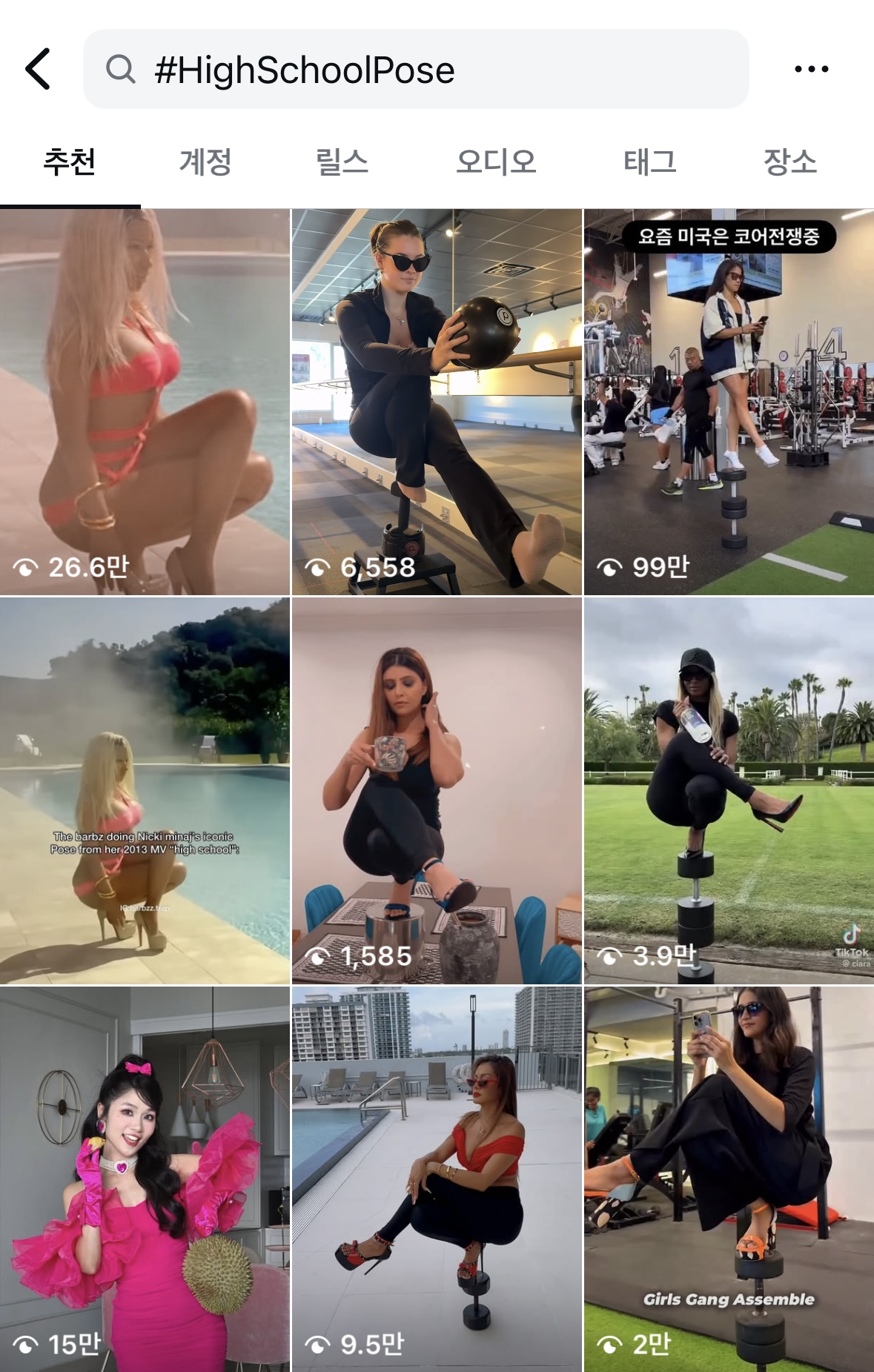Open the reel with 26.6만 views
Image resolution: width=874 pixels, height=1372 pixels.
pos(145,401)
